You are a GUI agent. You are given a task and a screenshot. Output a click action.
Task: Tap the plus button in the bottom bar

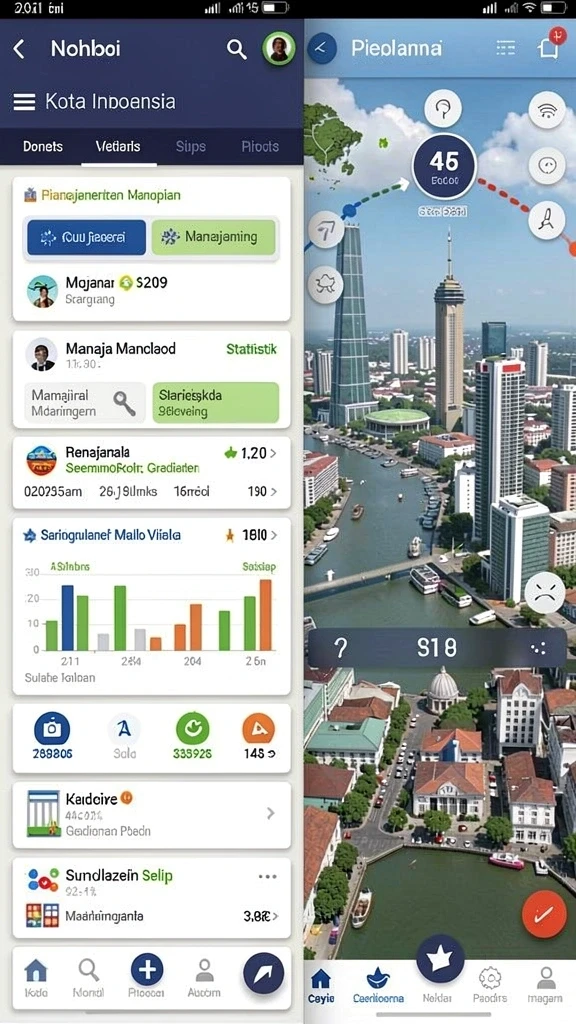(147, 969)
